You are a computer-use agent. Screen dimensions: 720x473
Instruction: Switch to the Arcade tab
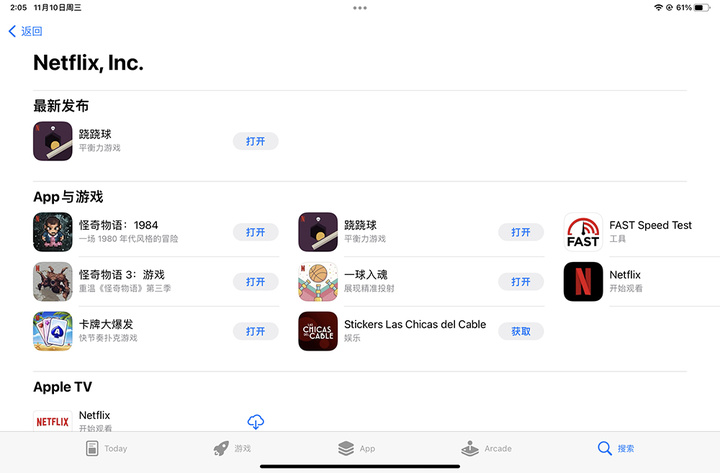(486, 449)
